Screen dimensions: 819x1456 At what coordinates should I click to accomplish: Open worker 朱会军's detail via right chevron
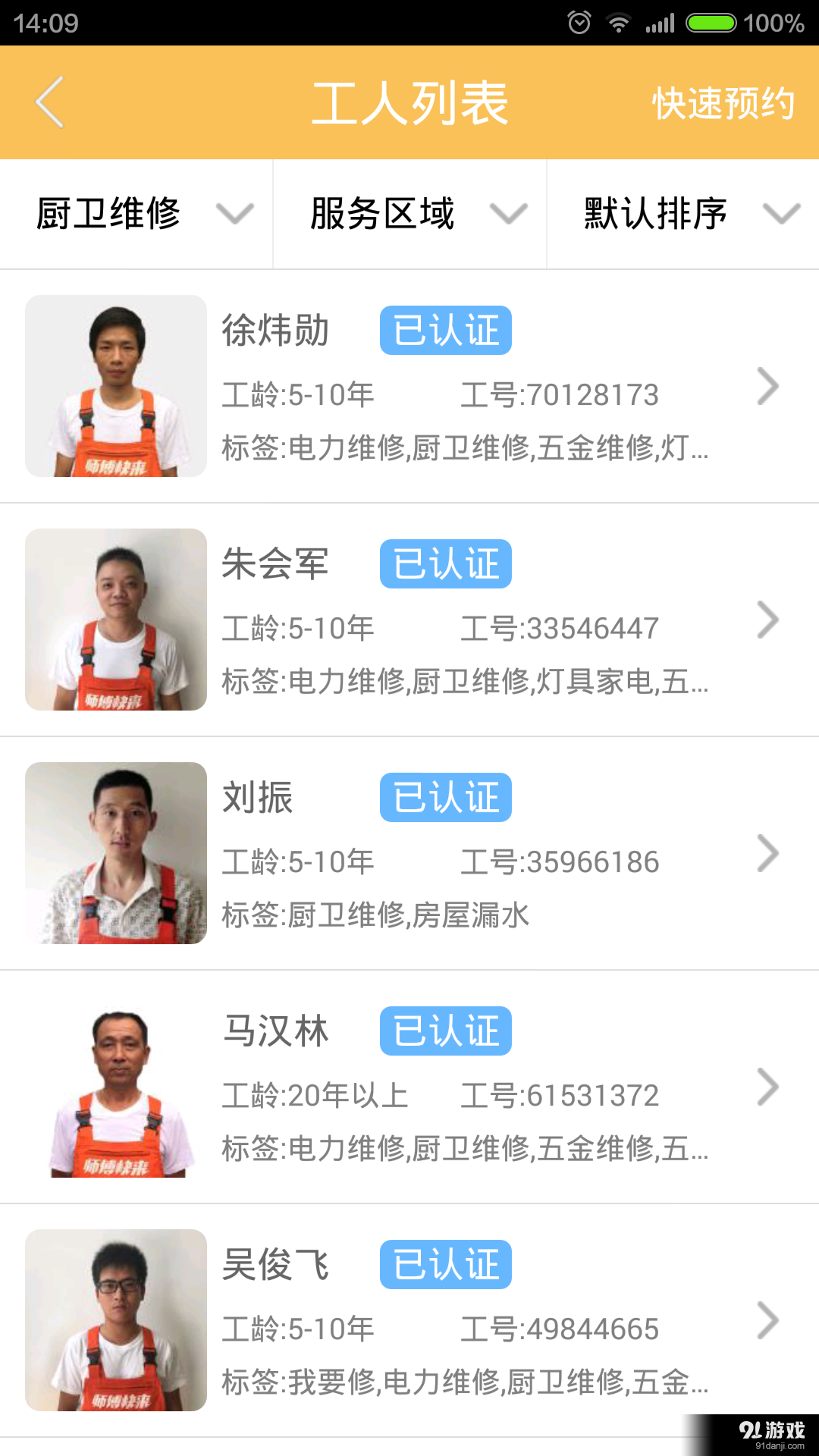[x=769, y=620]
